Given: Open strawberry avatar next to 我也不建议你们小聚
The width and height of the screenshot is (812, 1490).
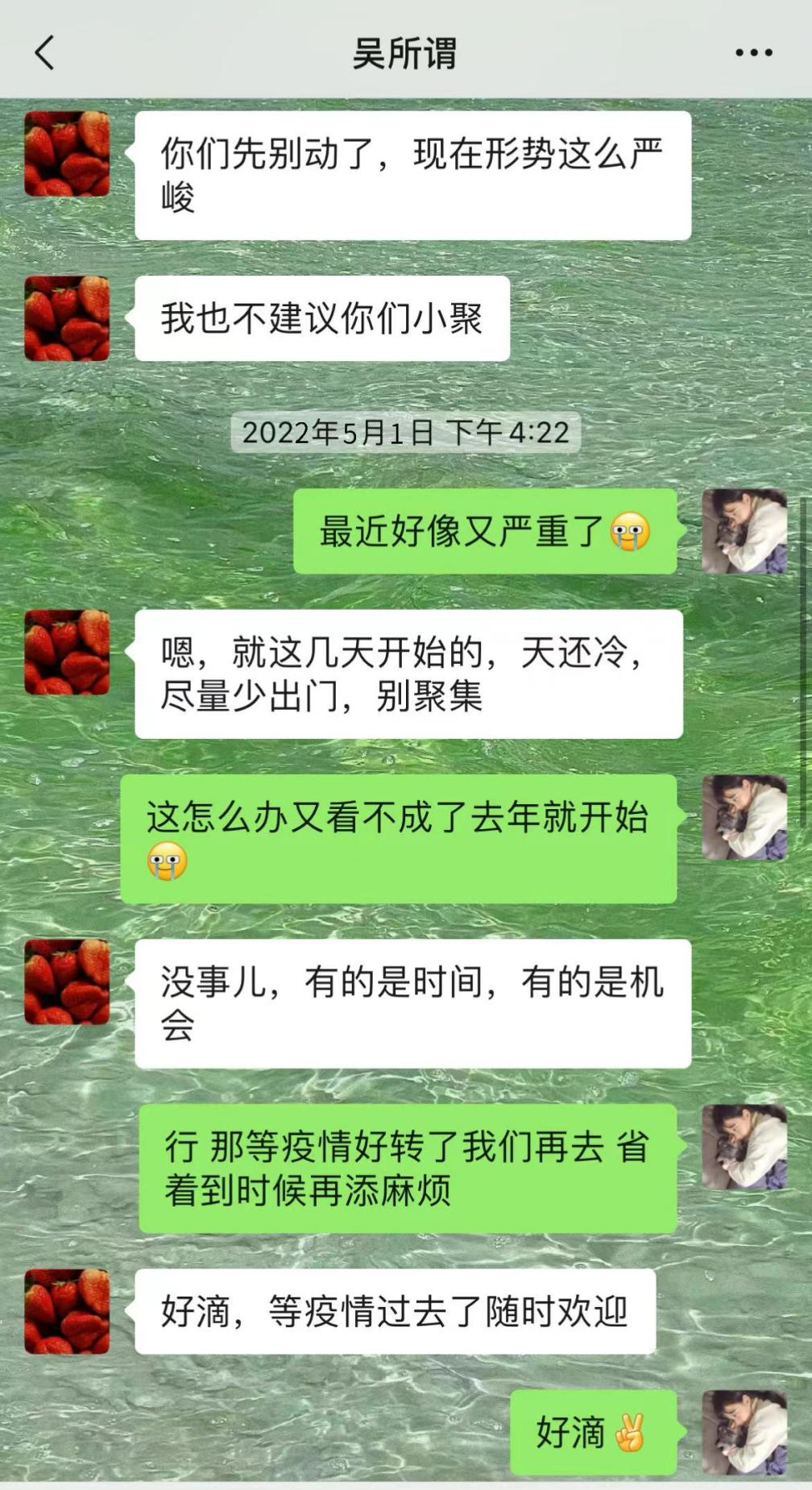Looking at the screenshot, I should point(67,318).
